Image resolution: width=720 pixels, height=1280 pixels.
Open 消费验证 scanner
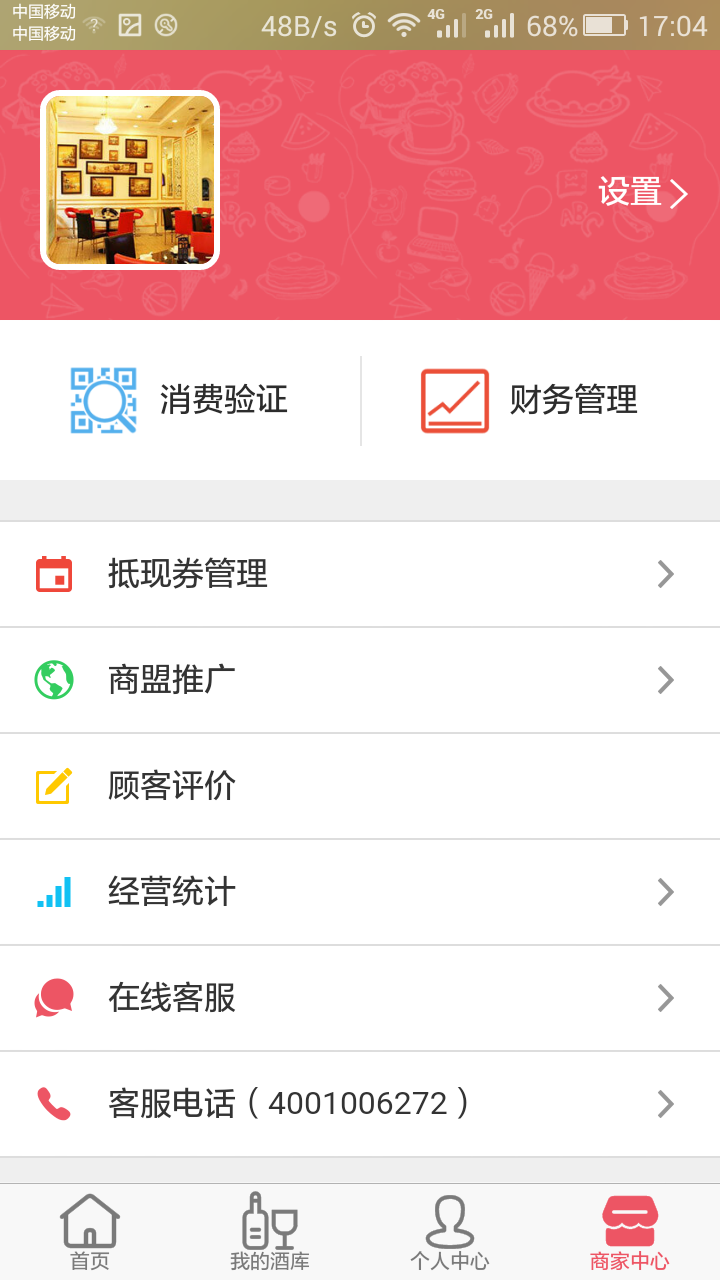coord(180,400)
